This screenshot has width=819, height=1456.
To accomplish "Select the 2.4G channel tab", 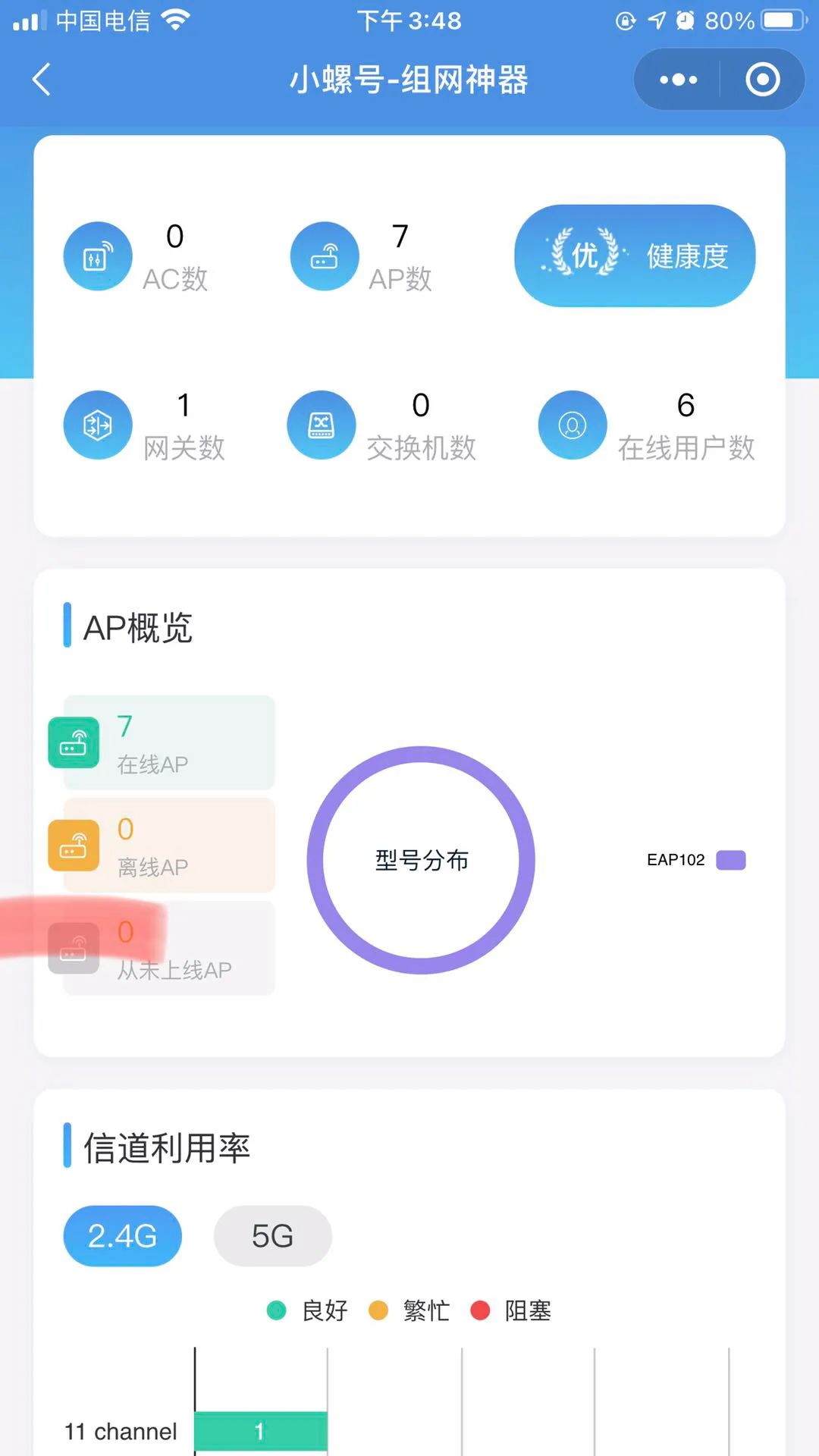I will (123, 1236).
